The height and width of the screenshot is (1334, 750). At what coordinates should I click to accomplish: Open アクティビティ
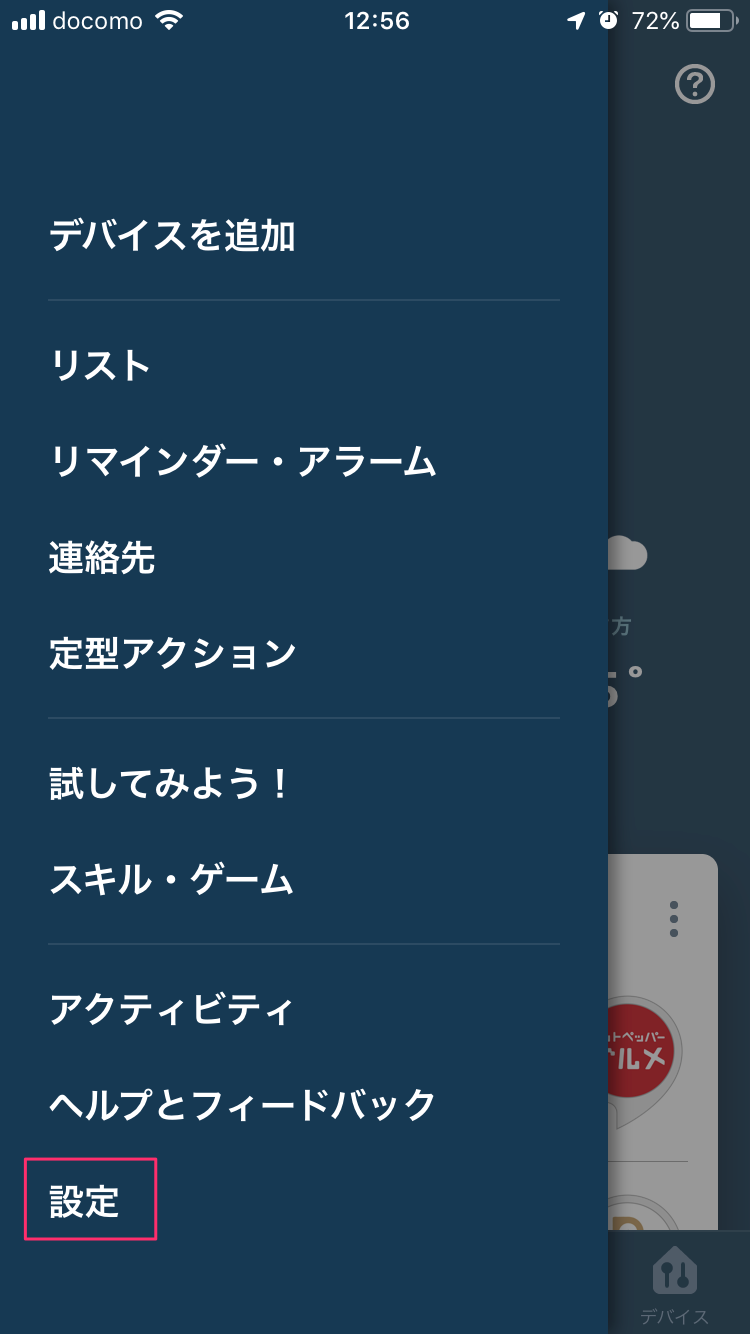pos(169,1010)
